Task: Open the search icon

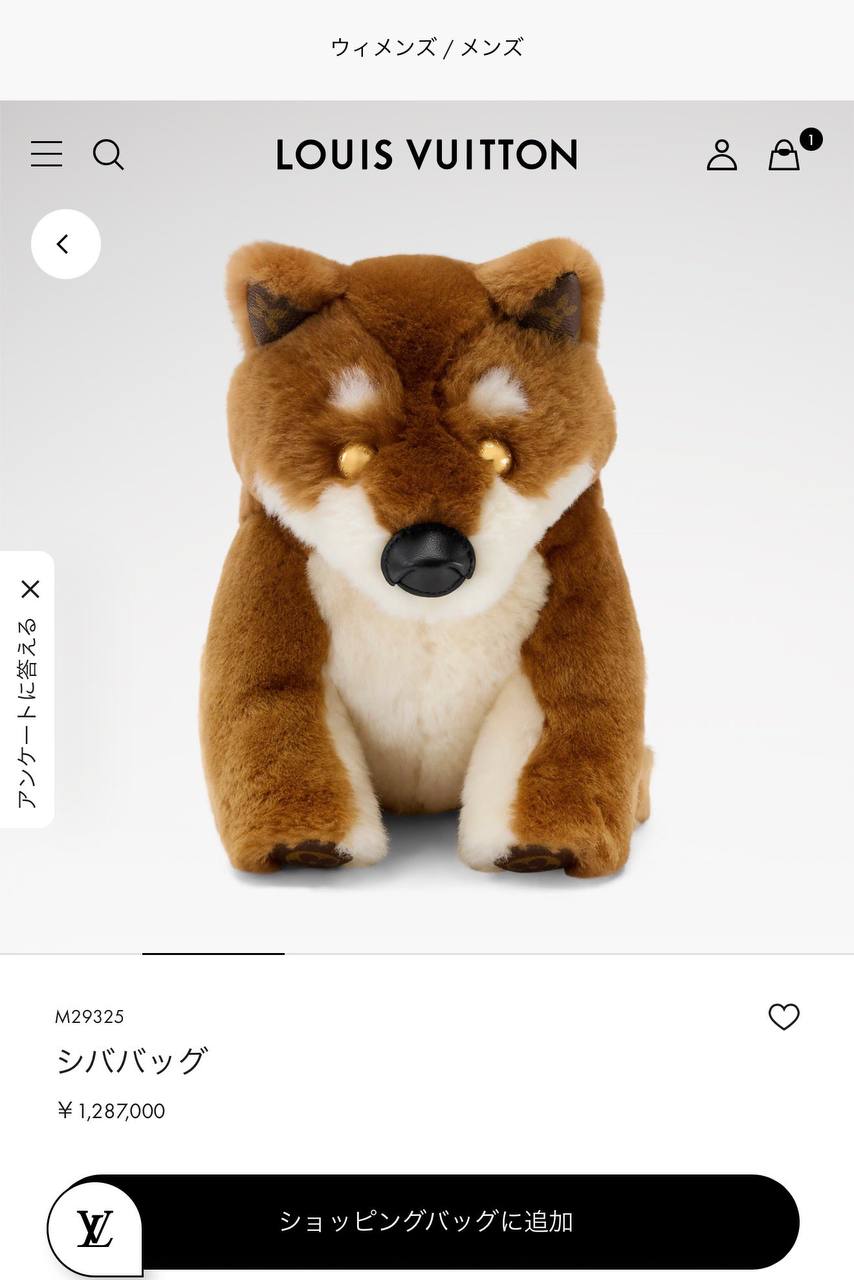Action: click(108, 154)
